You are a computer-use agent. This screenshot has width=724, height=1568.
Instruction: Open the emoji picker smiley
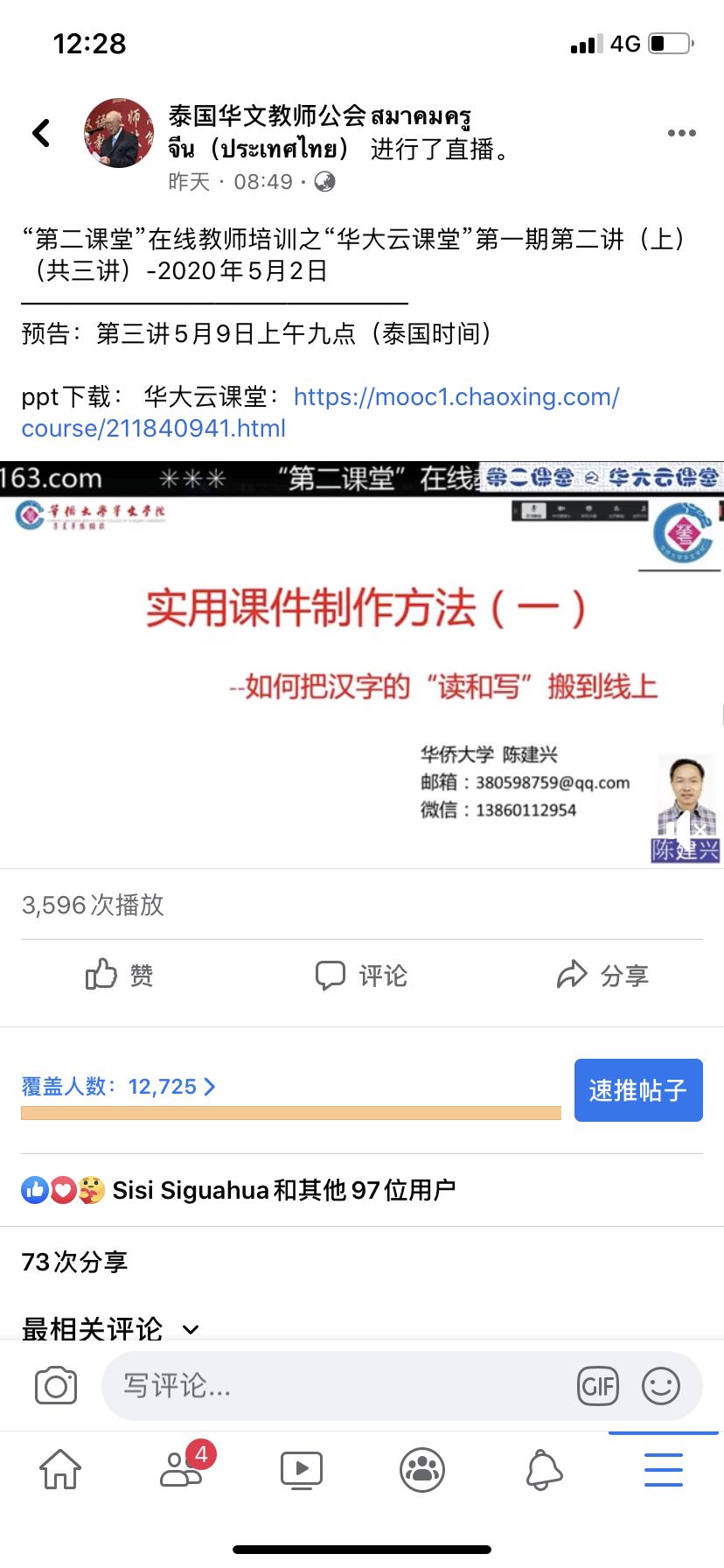(x=661, y=1386)
